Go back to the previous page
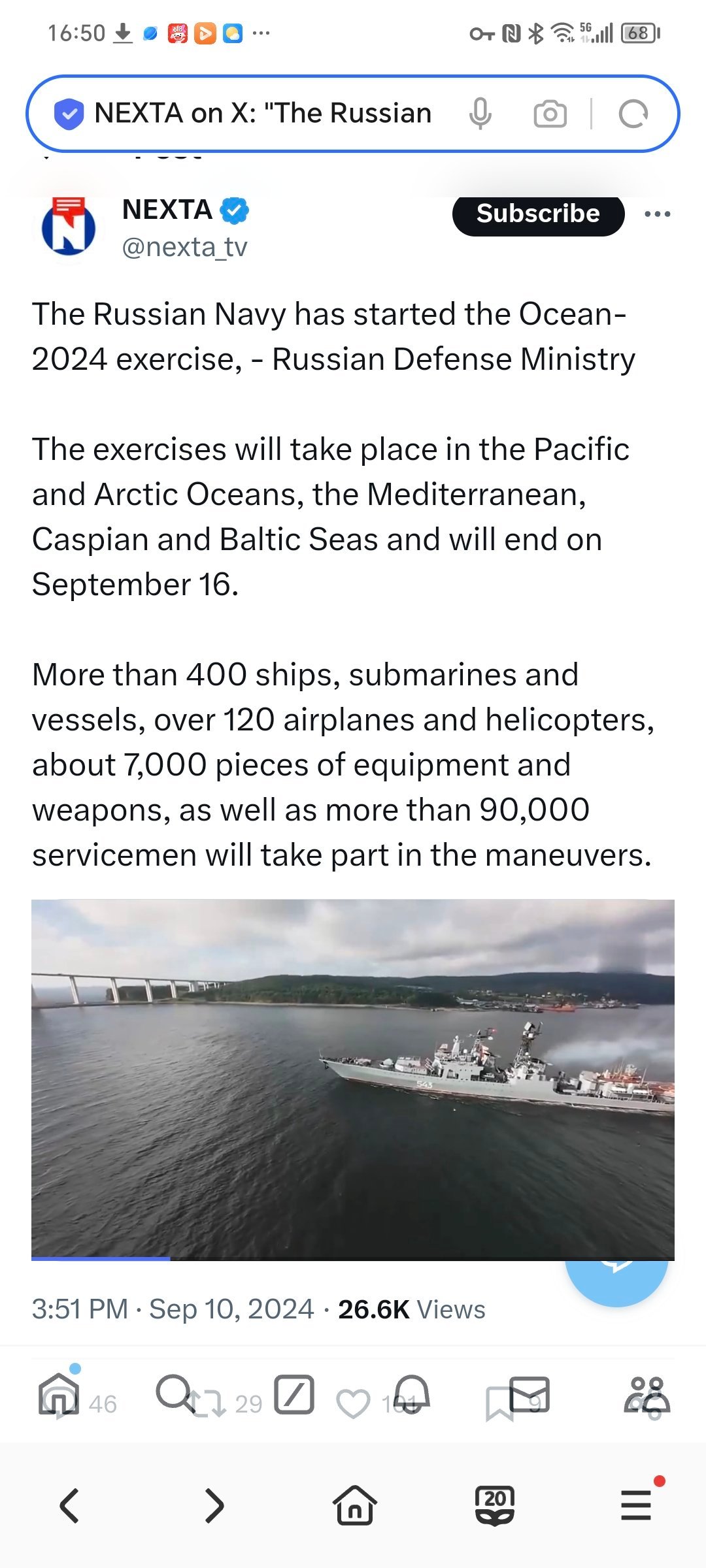706x1568 pixels. (69, 1506)
